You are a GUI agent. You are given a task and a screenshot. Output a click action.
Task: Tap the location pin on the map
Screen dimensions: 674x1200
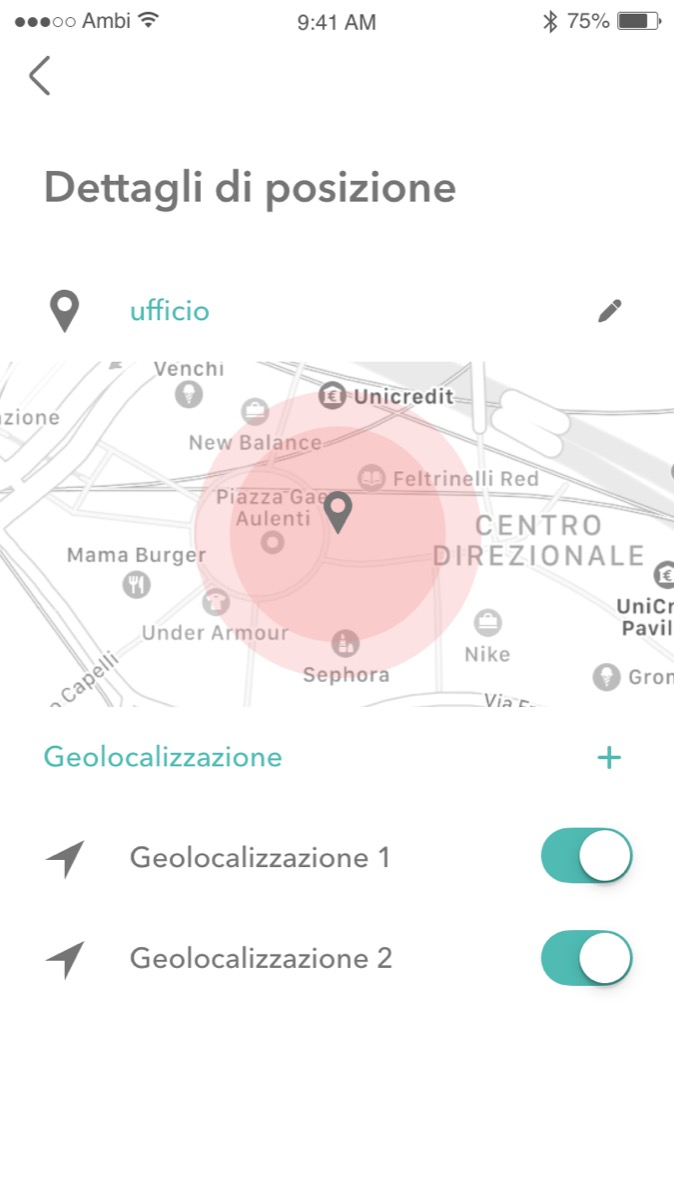coord(340,512)
